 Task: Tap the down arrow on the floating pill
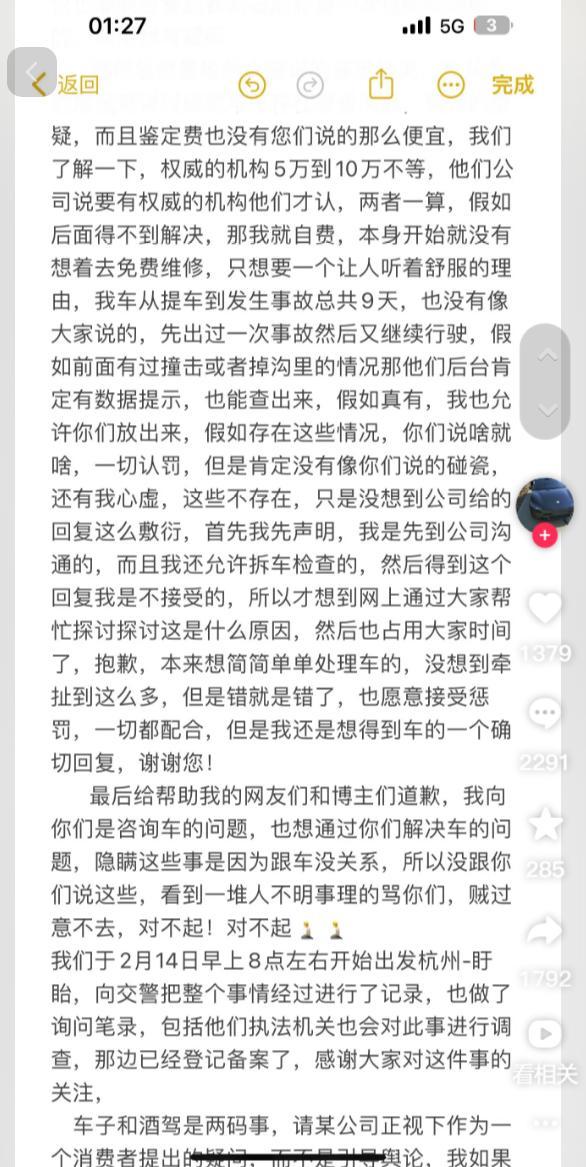click(x=547, y=410)
